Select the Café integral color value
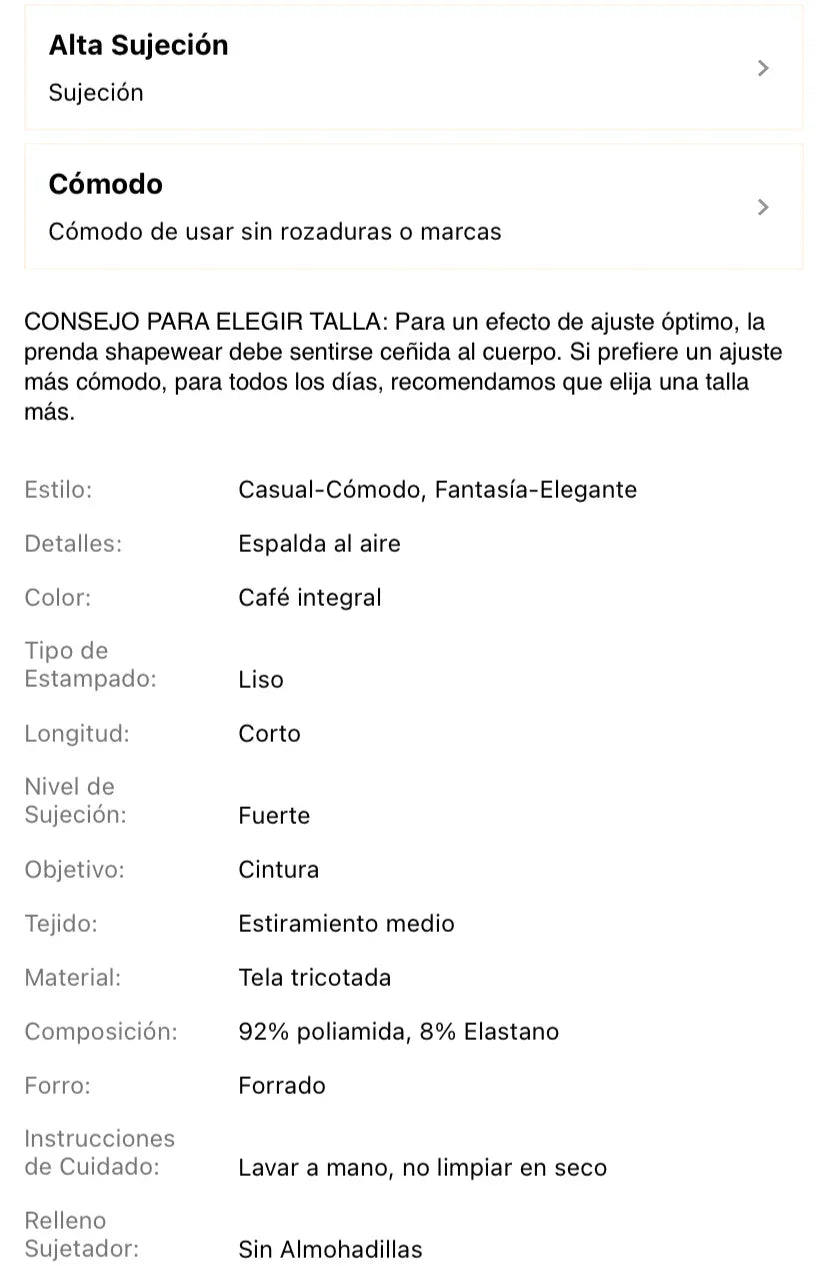This screenshot has height=1279, width=828. coord(310,598)
